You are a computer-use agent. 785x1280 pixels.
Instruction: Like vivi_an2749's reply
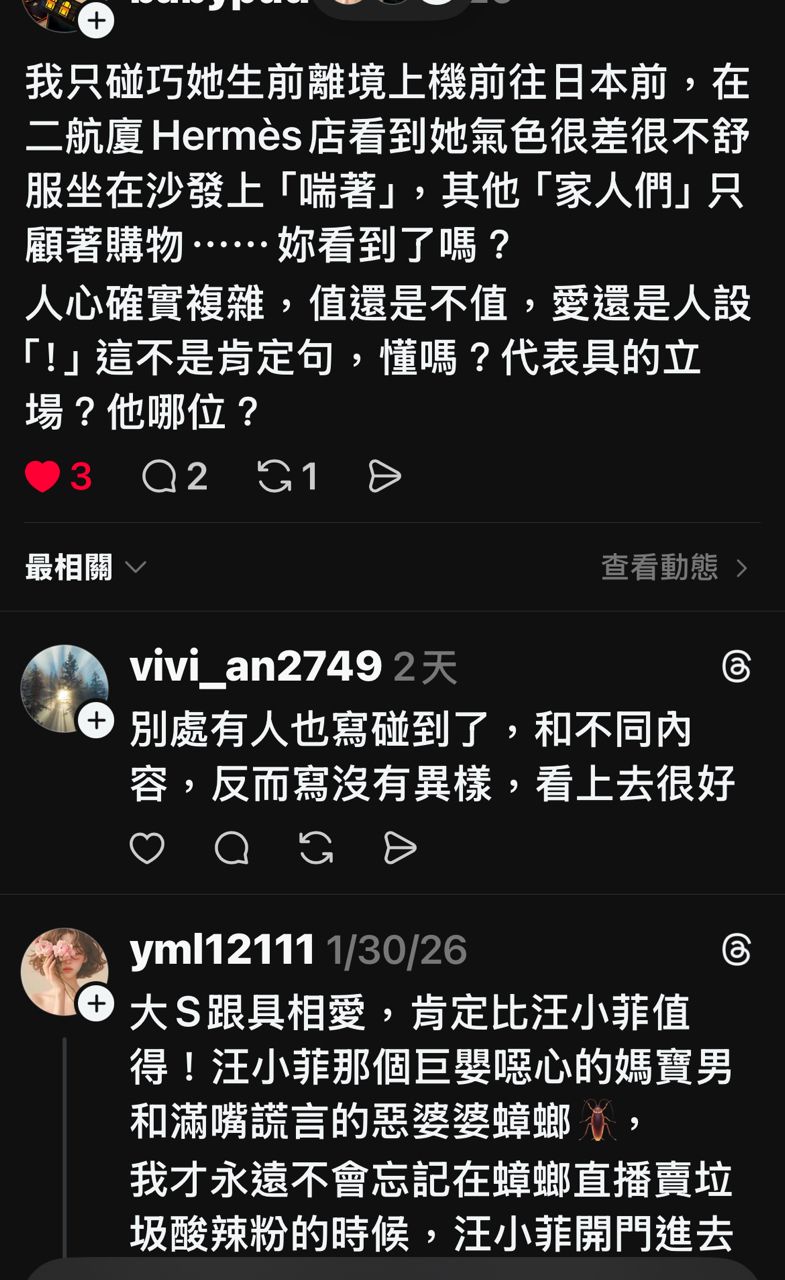[147, 848]
